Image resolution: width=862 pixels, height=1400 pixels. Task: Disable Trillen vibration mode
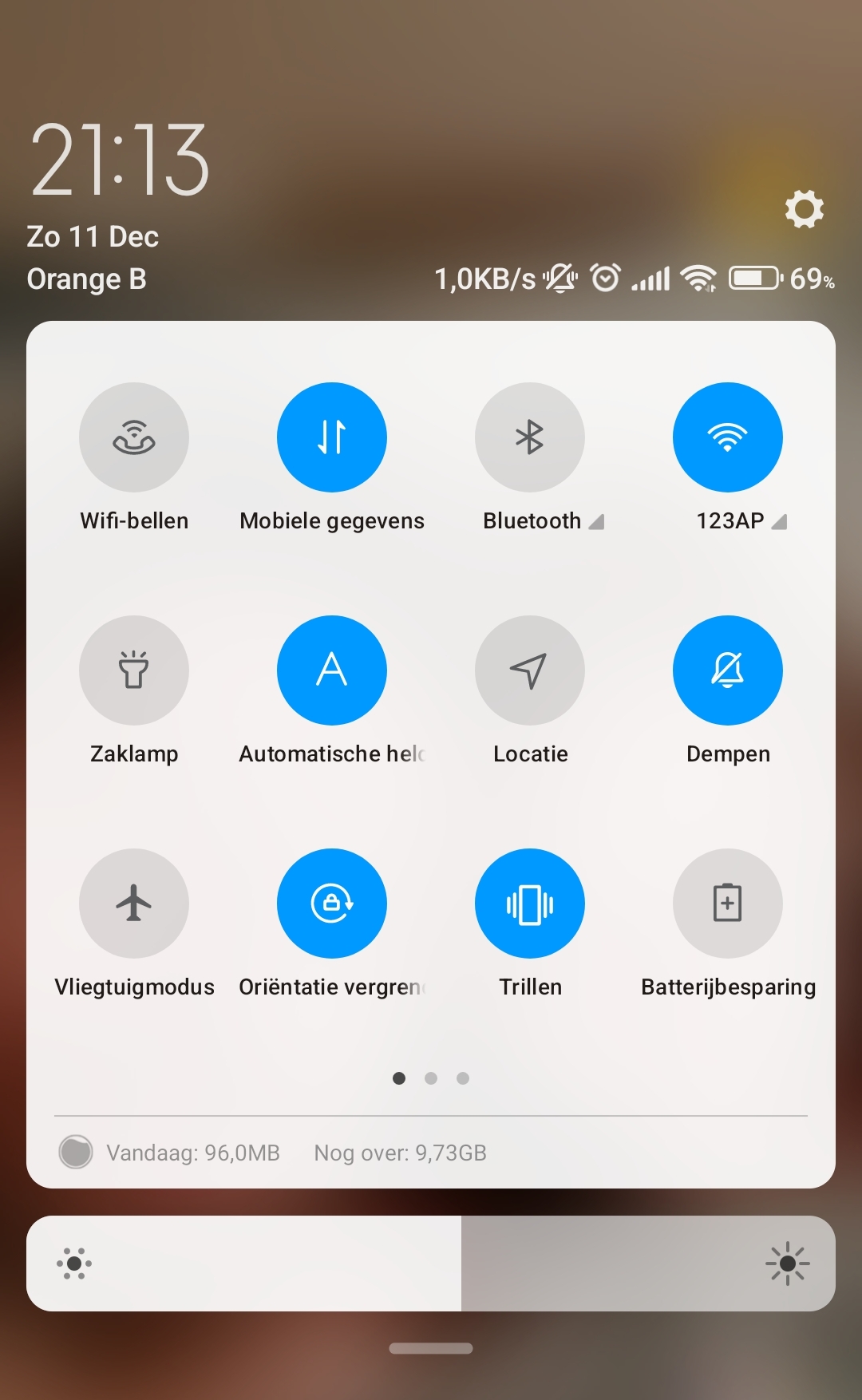pyautogui.click(x=530, y=904)
